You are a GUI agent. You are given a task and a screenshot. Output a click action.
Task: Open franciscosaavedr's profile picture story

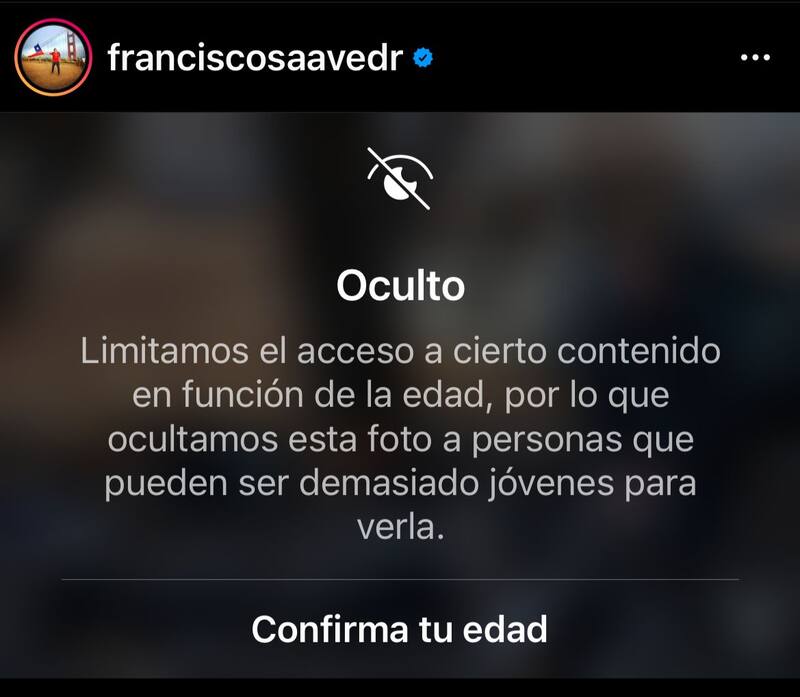tap(53, 58)
